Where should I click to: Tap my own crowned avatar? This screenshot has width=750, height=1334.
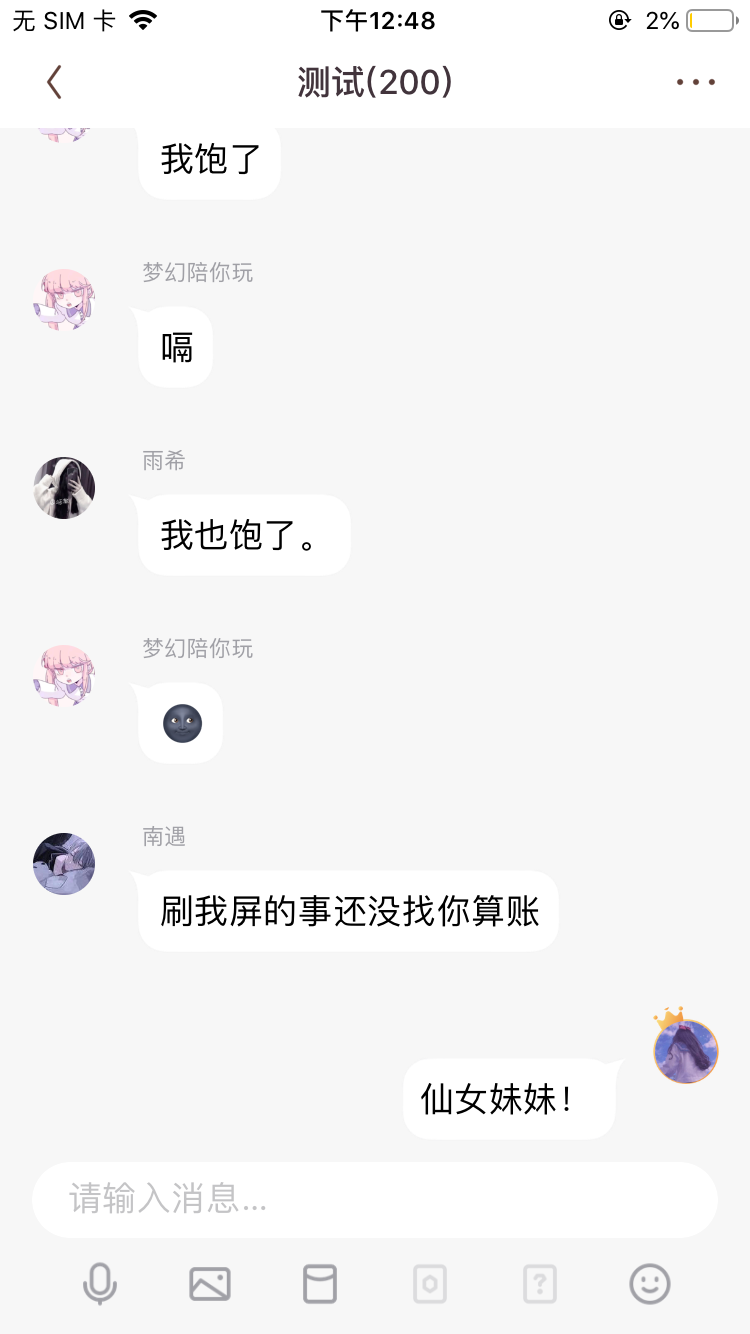(x=686, y=1050)
